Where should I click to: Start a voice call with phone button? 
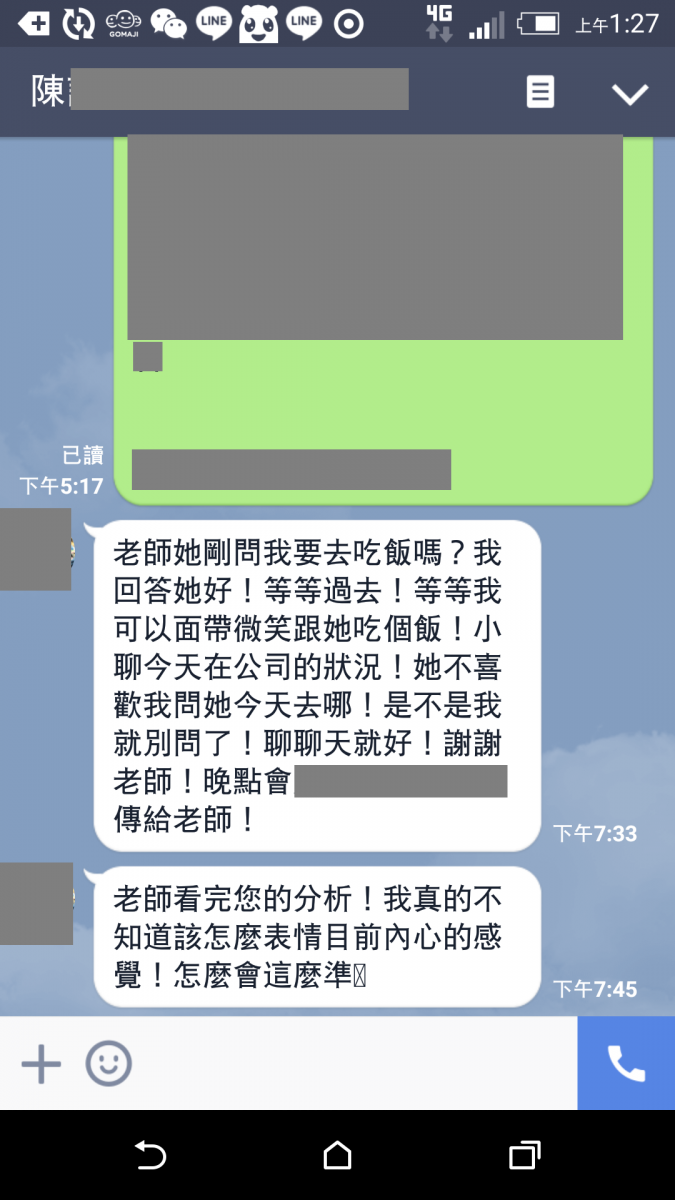[x=626, y=1063]
